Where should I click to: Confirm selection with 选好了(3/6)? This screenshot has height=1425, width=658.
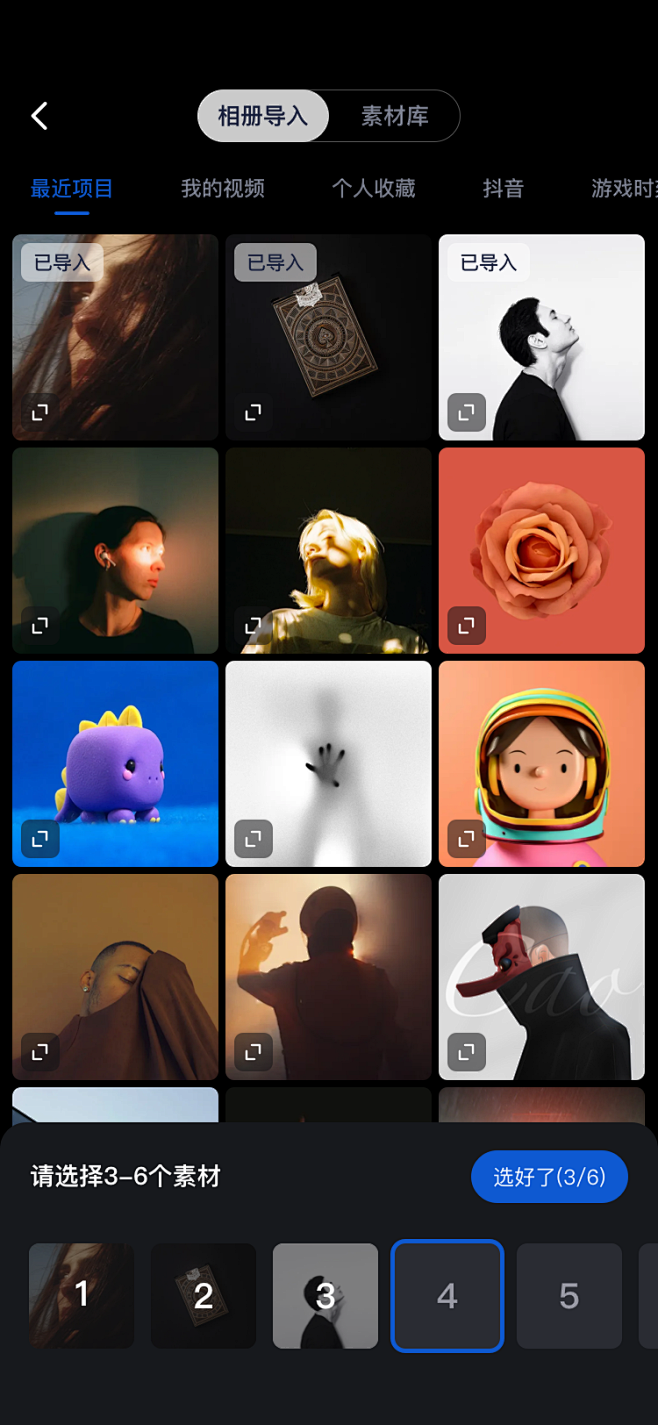549,1177
